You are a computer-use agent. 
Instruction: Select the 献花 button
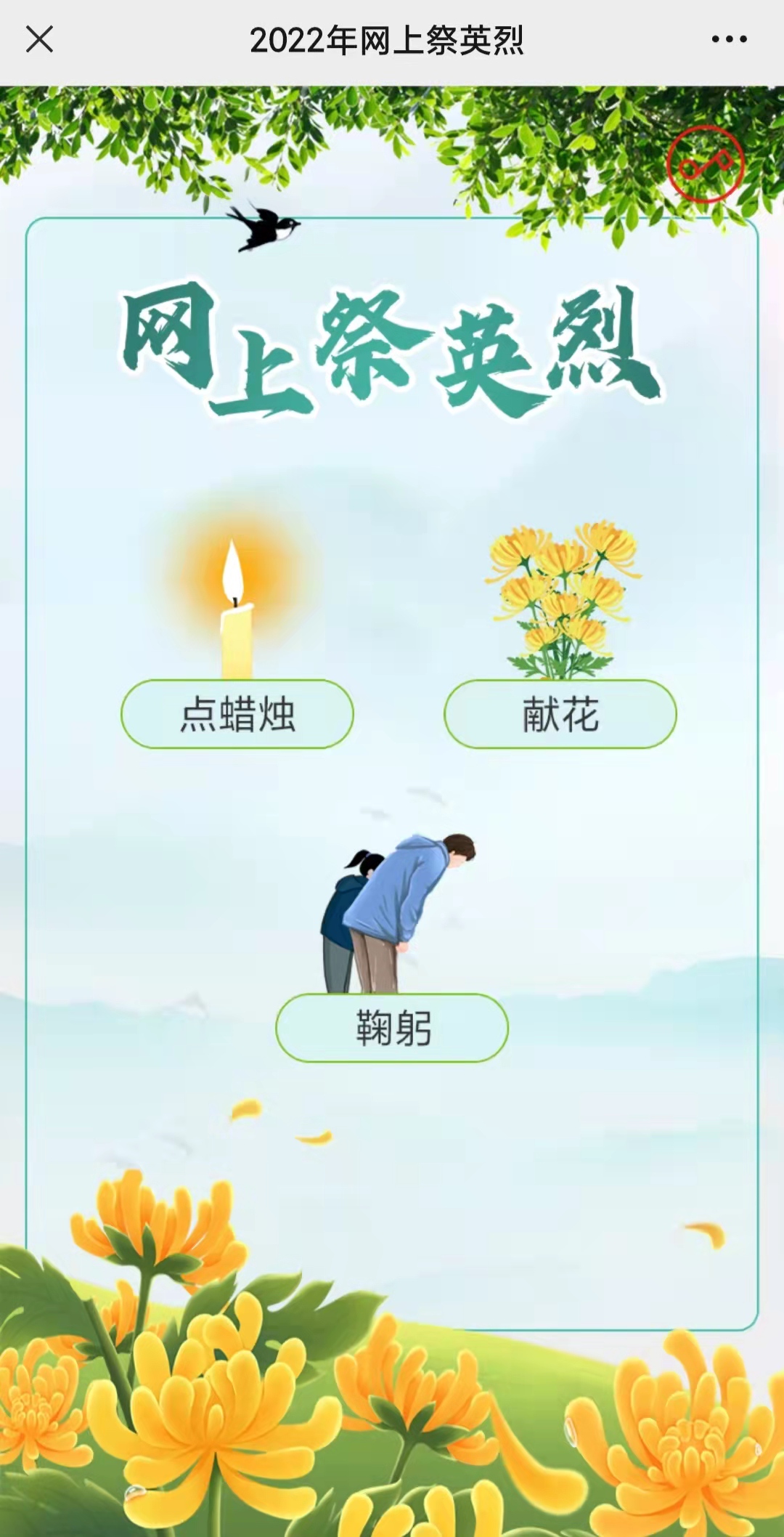coord(560,714)
